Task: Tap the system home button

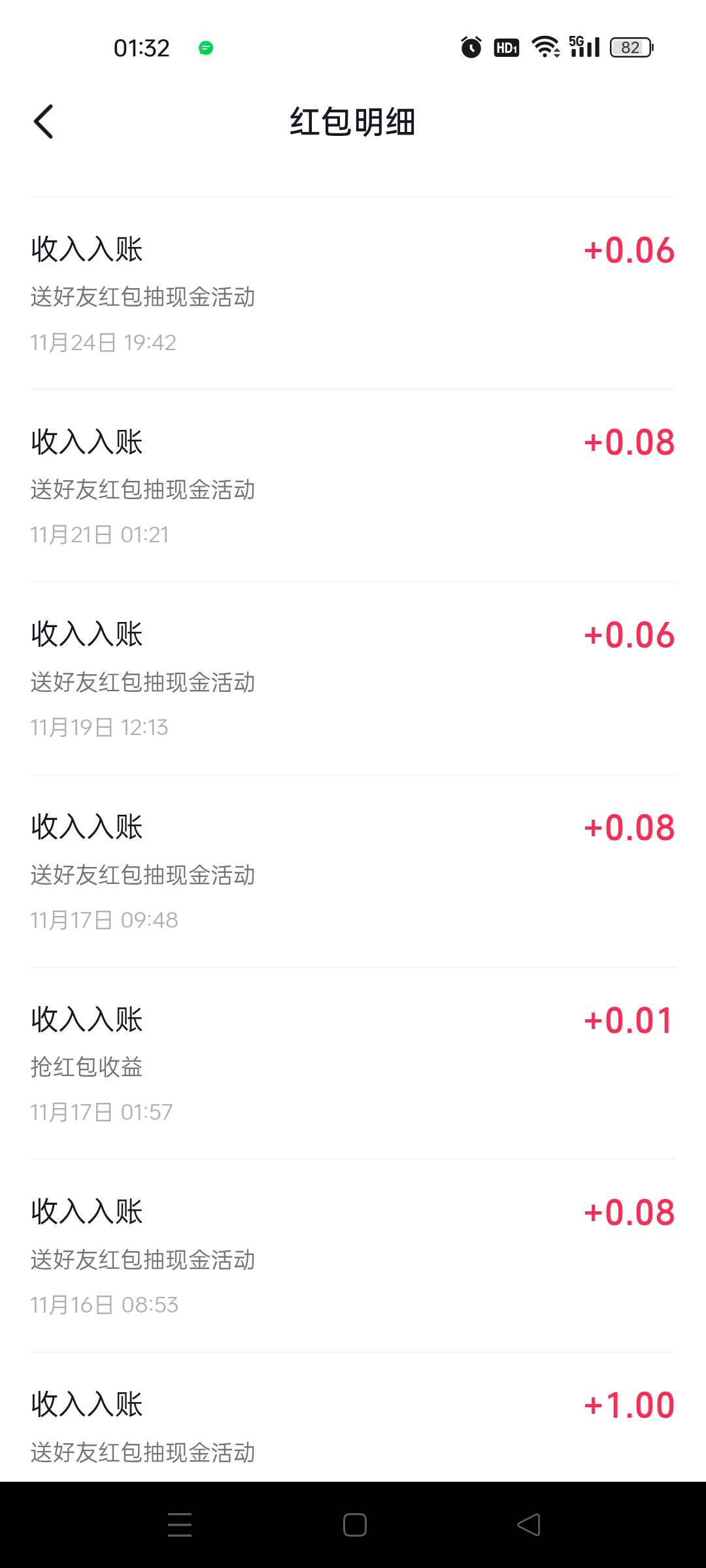Action: click(354, 1525)
